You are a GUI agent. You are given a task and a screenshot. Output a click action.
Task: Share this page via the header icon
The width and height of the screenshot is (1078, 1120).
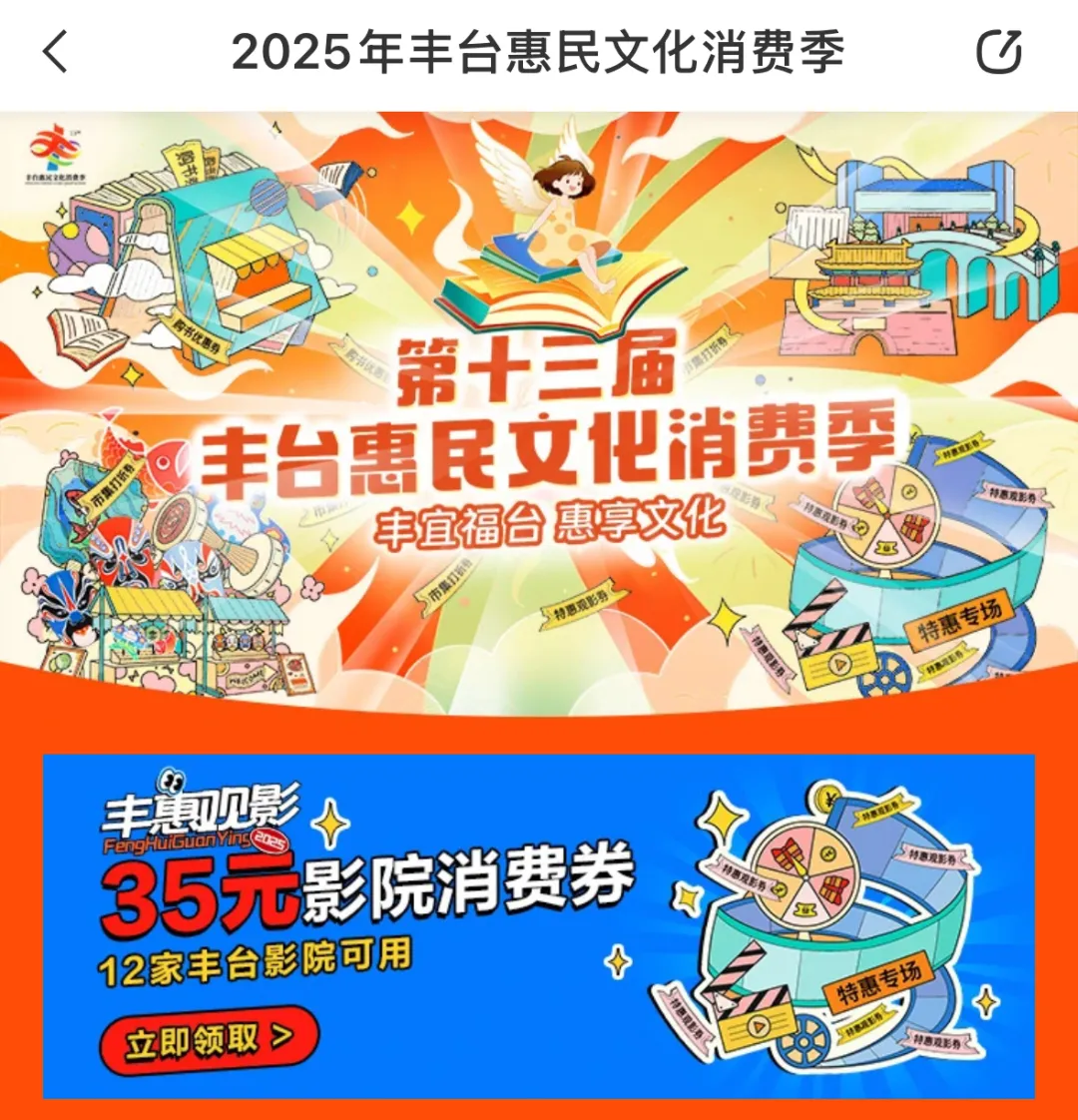998,52
